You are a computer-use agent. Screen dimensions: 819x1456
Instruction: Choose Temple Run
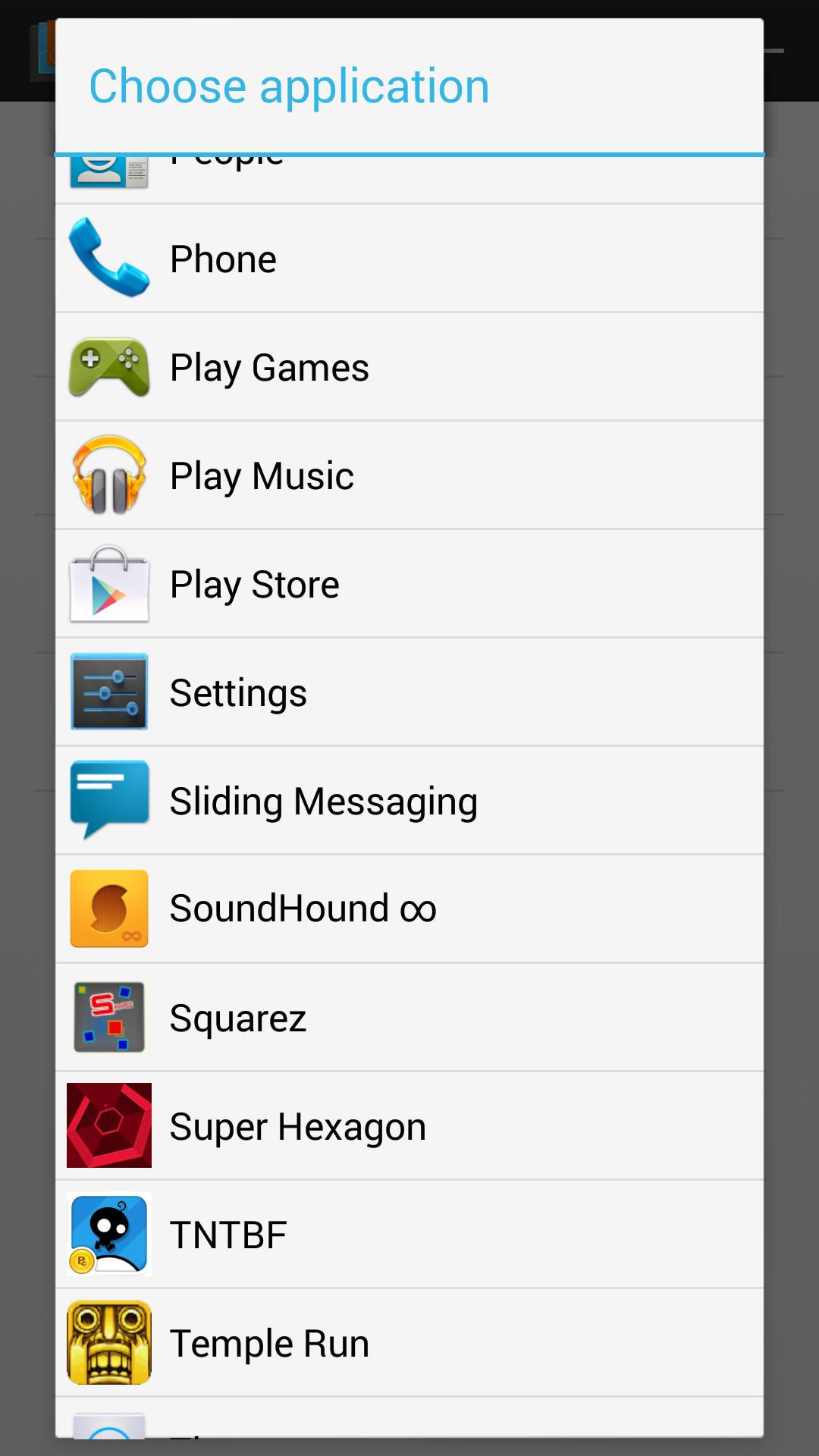tap(409, 1343)
